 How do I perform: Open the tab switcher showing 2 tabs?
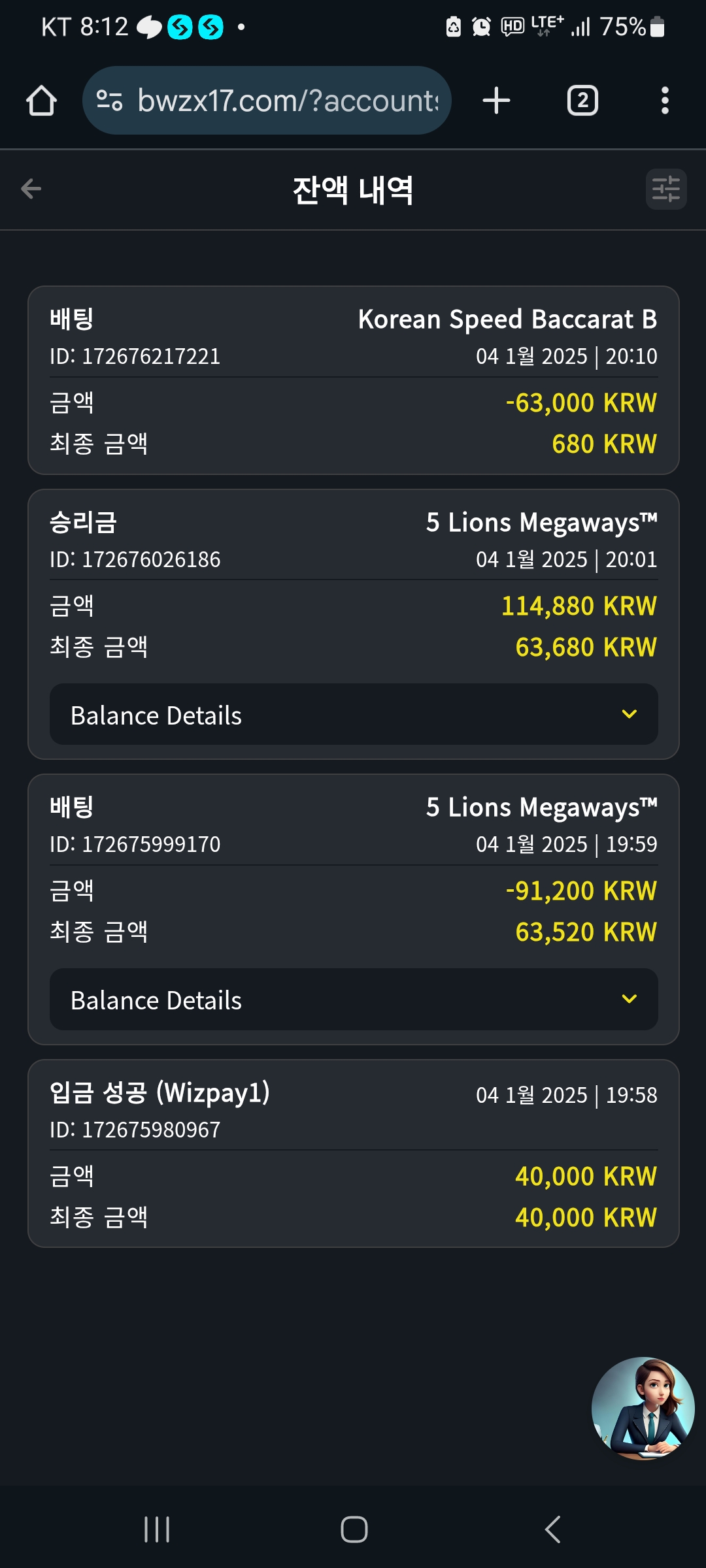(x=582, y=101)
